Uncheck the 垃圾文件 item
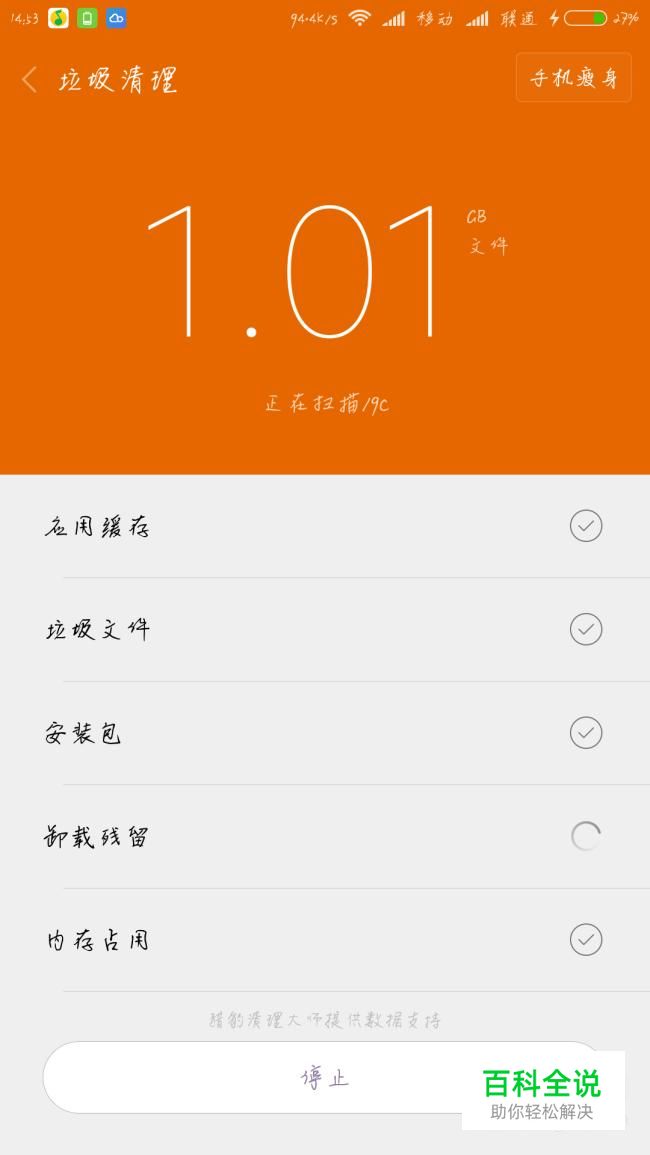 tap(586, 629)
